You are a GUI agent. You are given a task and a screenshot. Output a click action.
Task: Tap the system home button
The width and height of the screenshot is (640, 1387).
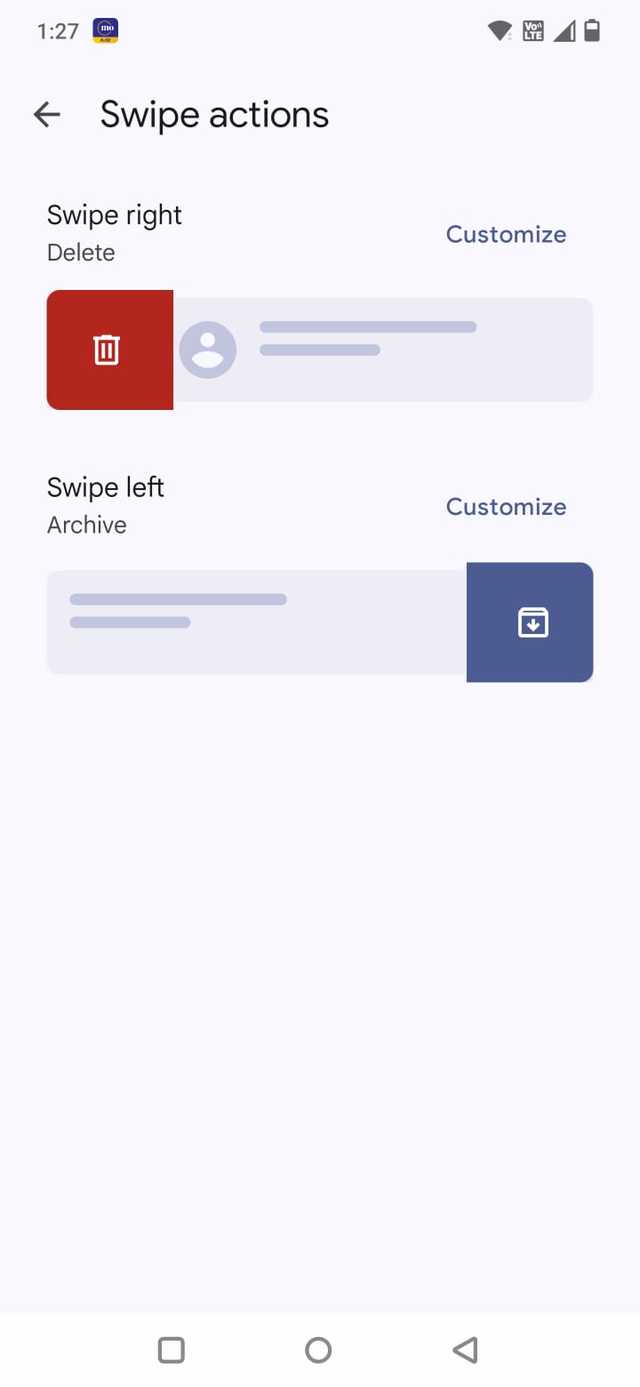(x=318, y=1350)
